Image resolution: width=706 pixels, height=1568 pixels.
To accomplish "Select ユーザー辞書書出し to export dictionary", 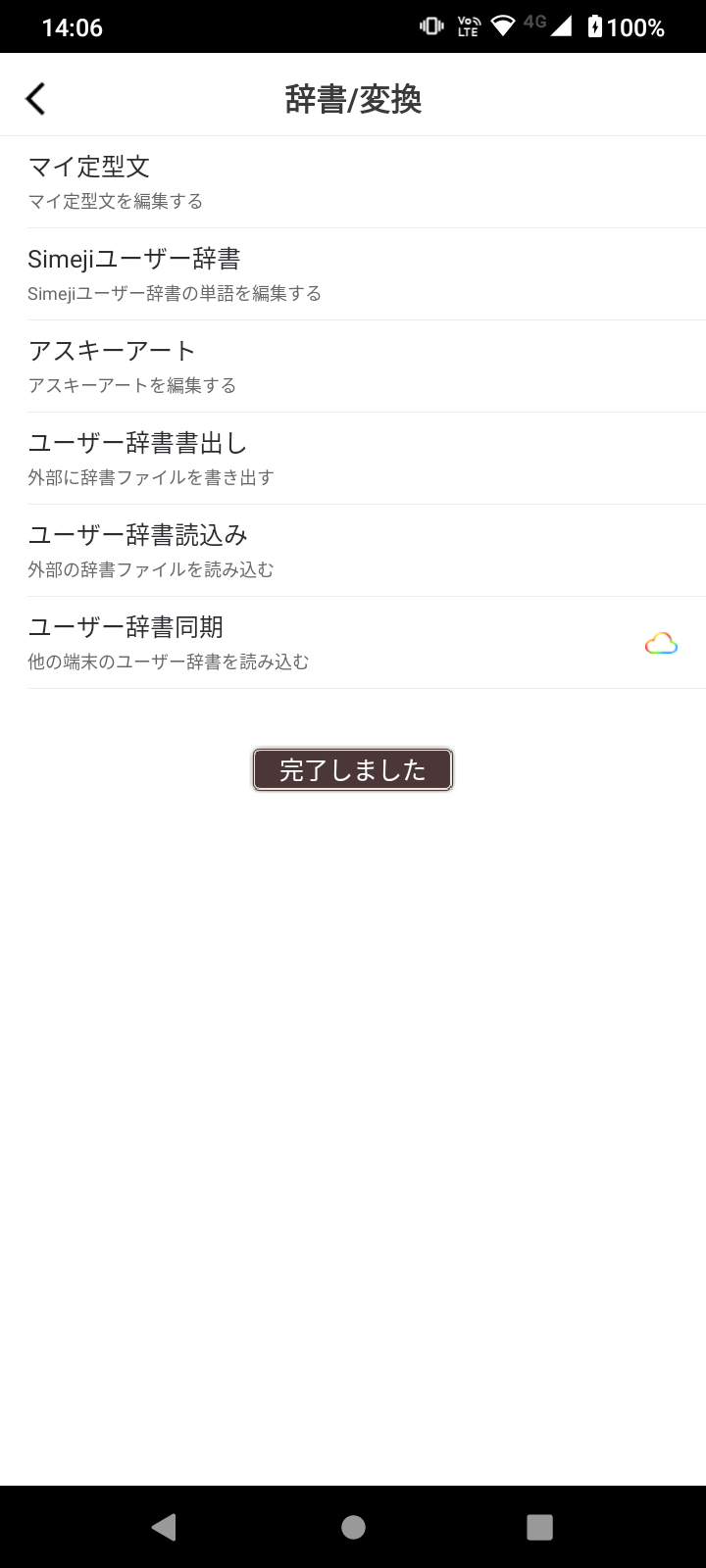I will pyautogui.click(x=353, y=459).
